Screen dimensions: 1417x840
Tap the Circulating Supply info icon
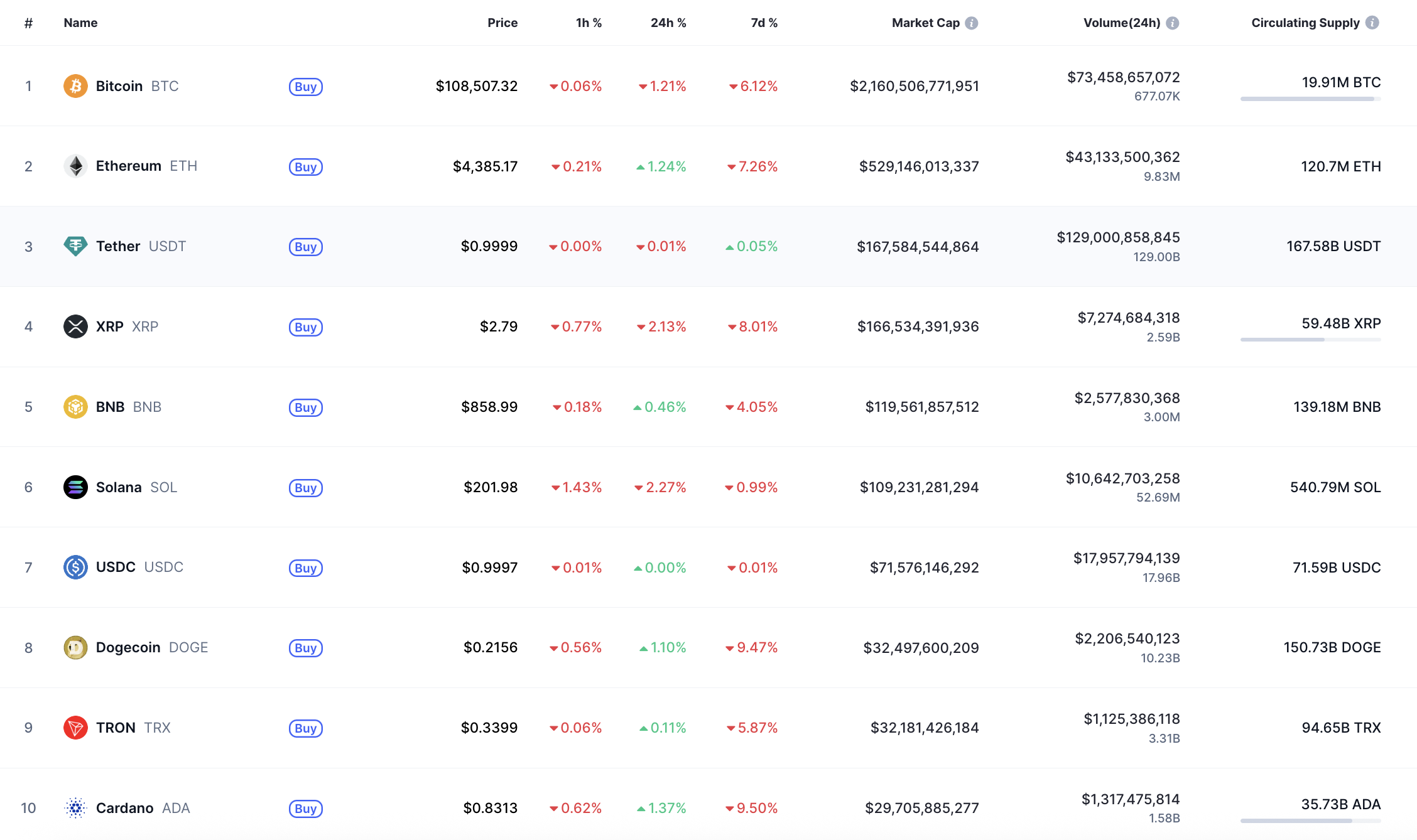(1372, 23)
